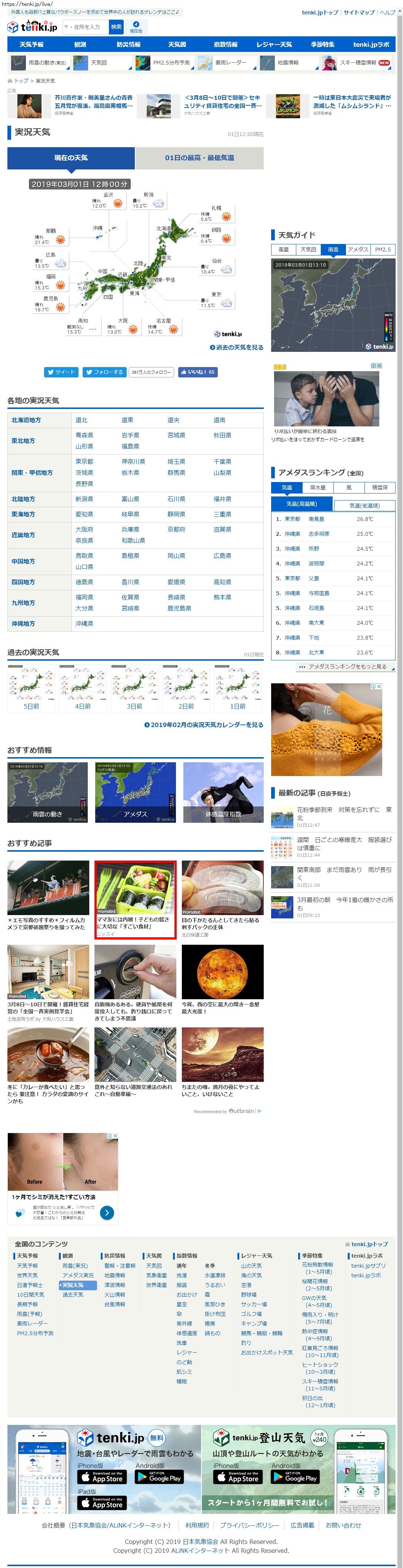403x1568 pixels.
Task: Open 東京都 in 関東・甲信地方
Action: click(84, 461)
